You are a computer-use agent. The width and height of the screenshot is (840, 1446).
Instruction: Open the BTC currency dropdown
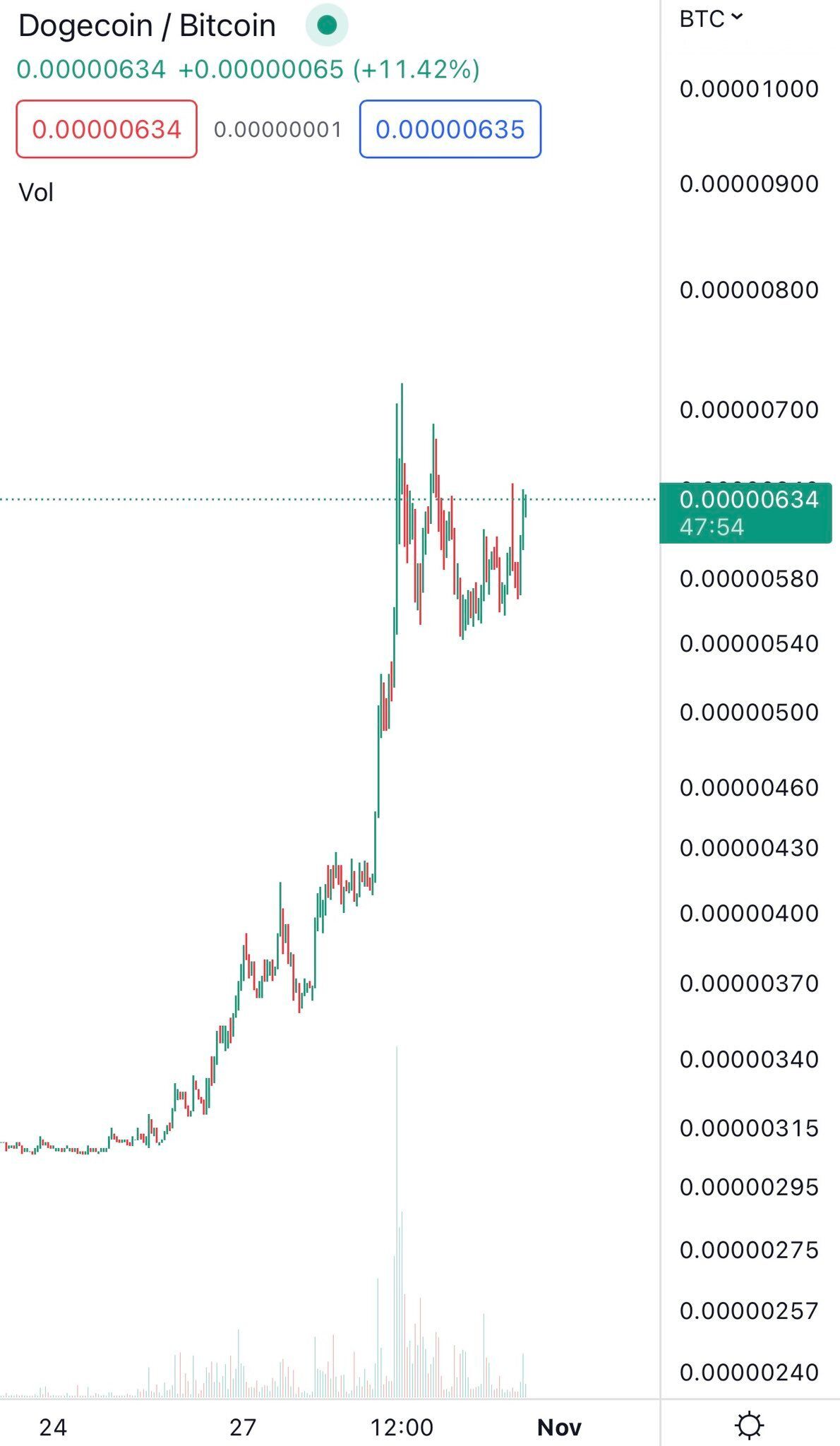711,19
